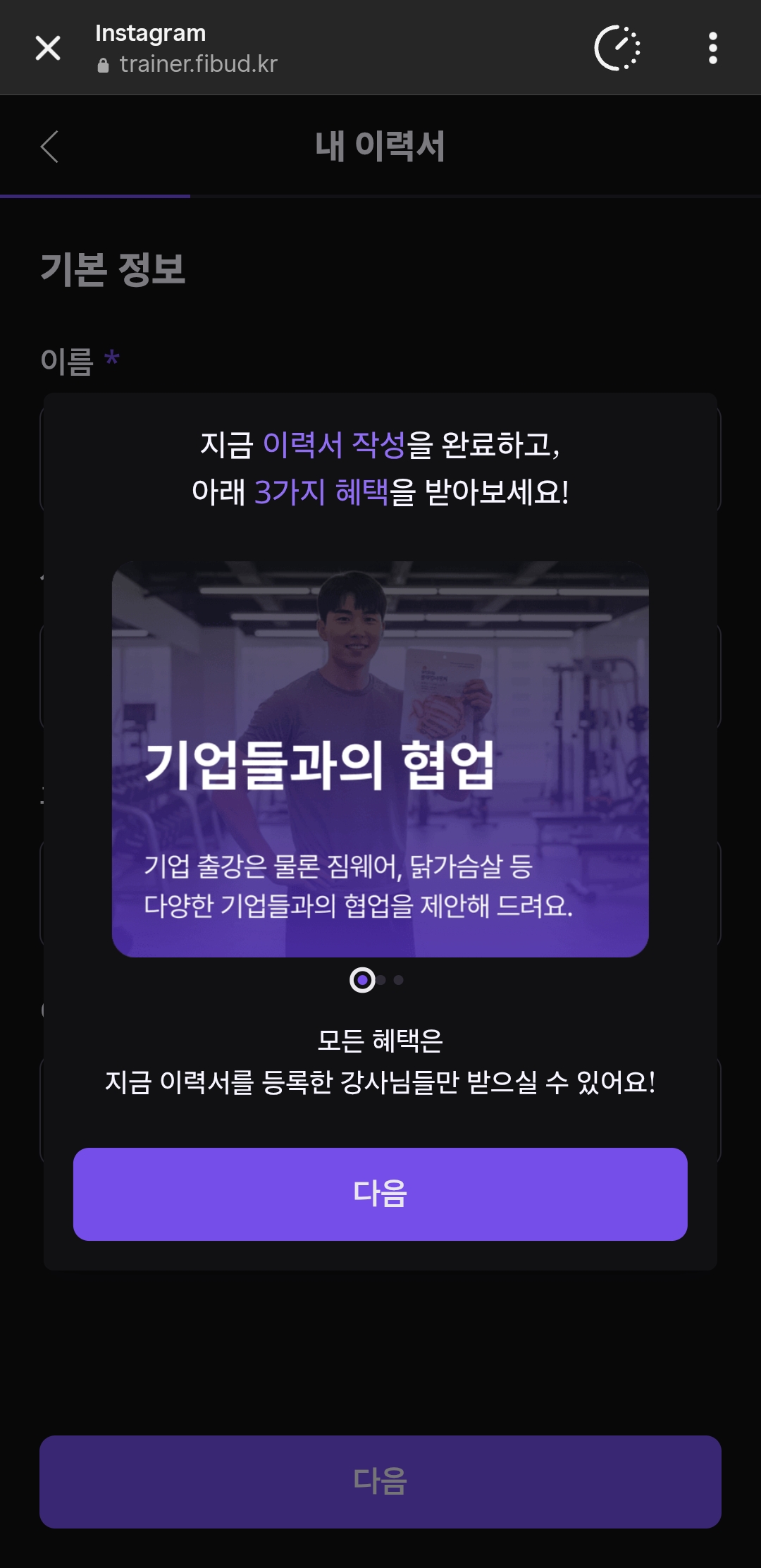Open the browser overflow menu
This screenshot has height=1568, width=761.
712,49
